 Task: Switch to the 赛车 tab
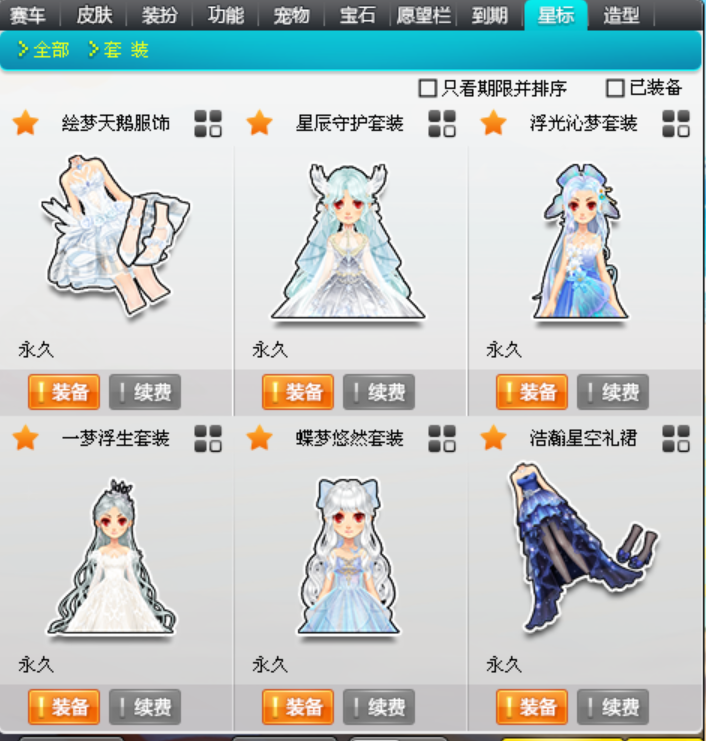[x=28, y=15]
